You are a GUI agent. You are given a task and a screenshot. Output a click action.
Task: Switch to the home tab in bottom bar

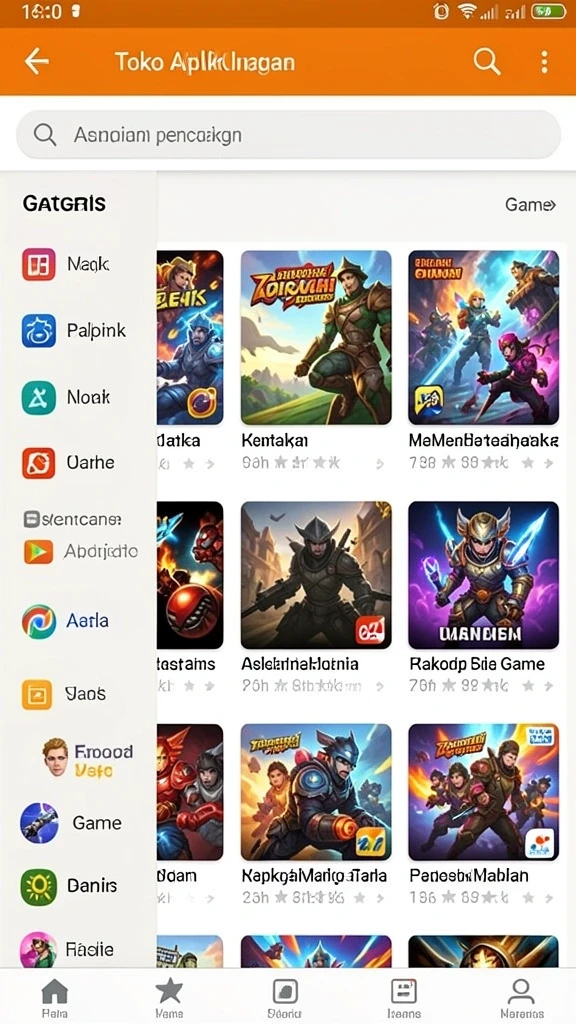55,997
